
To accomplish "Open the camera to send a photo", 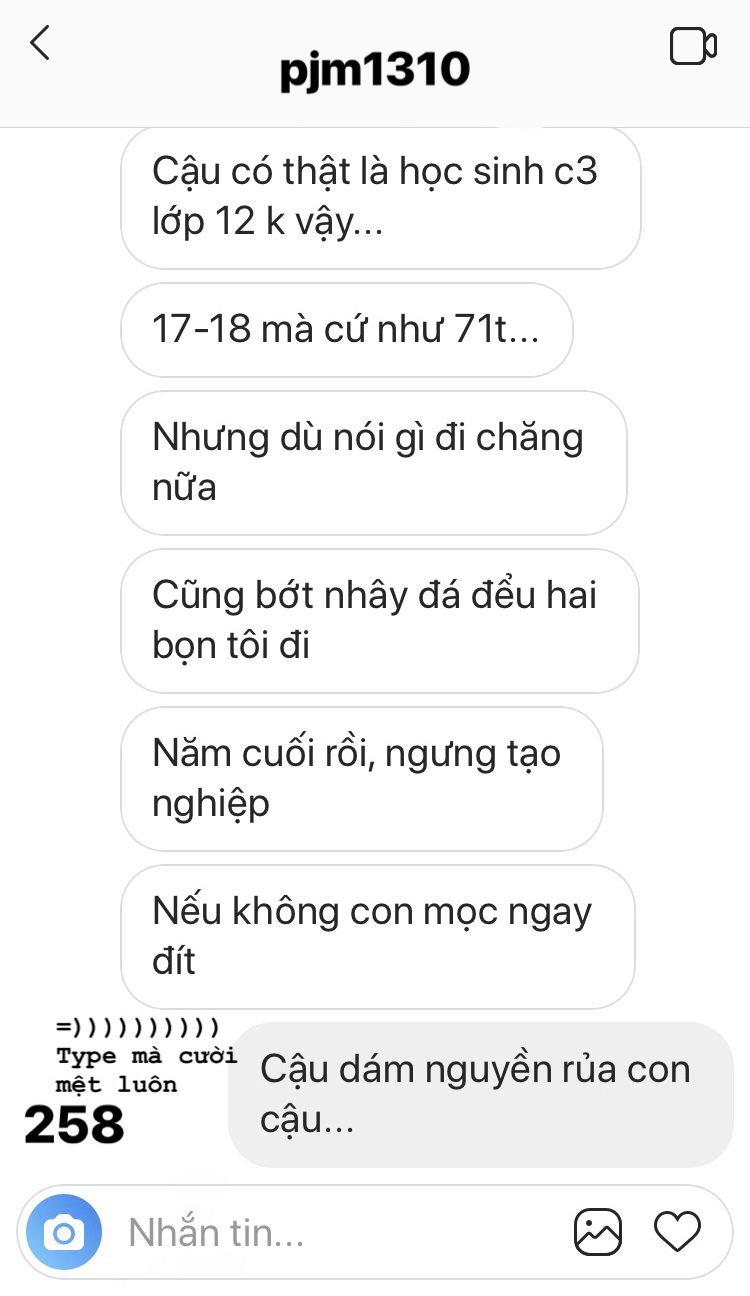I will click(64, 1233).
